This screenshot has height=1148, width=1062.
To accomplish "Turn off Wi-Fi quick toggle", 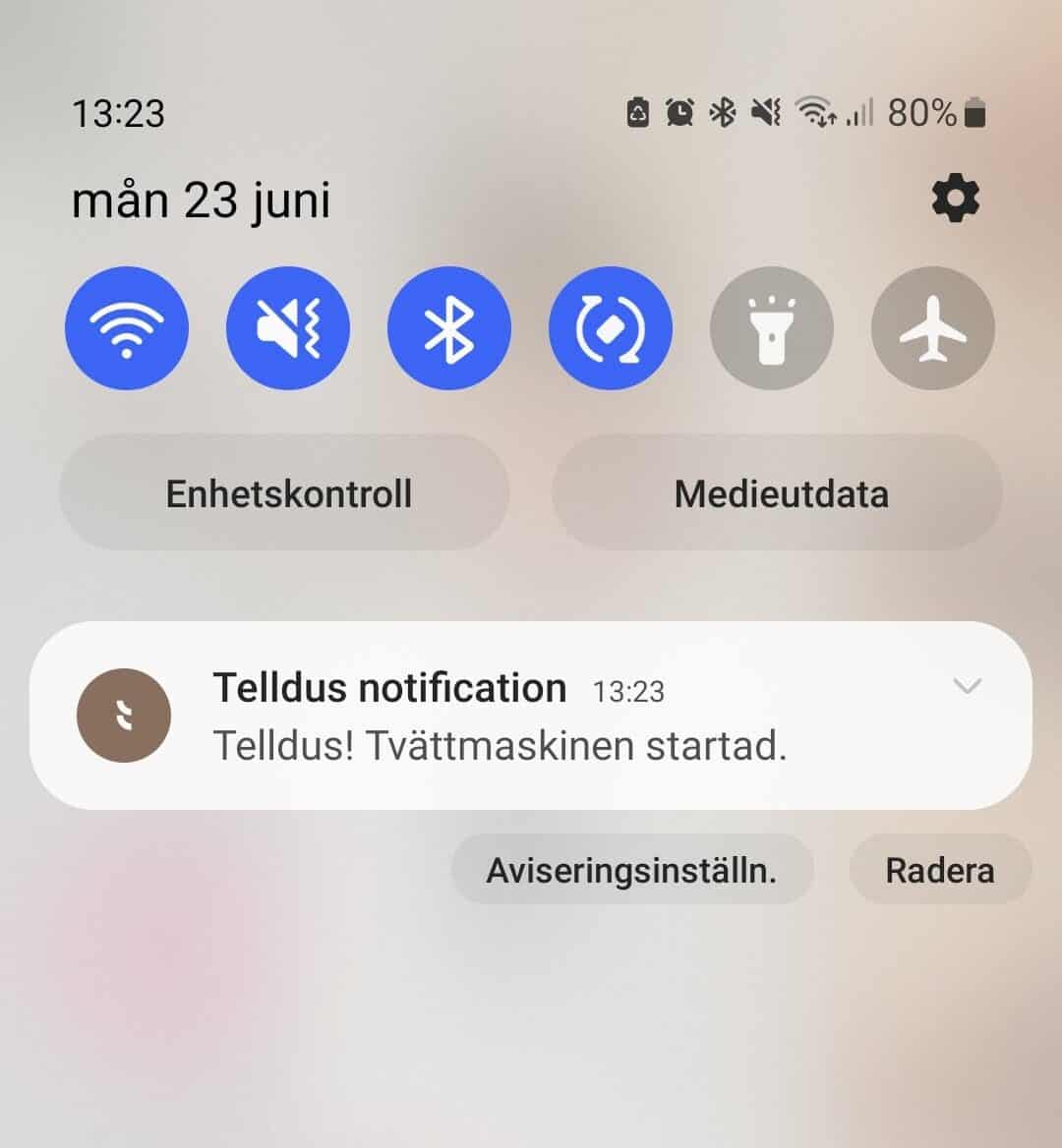I will (127, 328).
